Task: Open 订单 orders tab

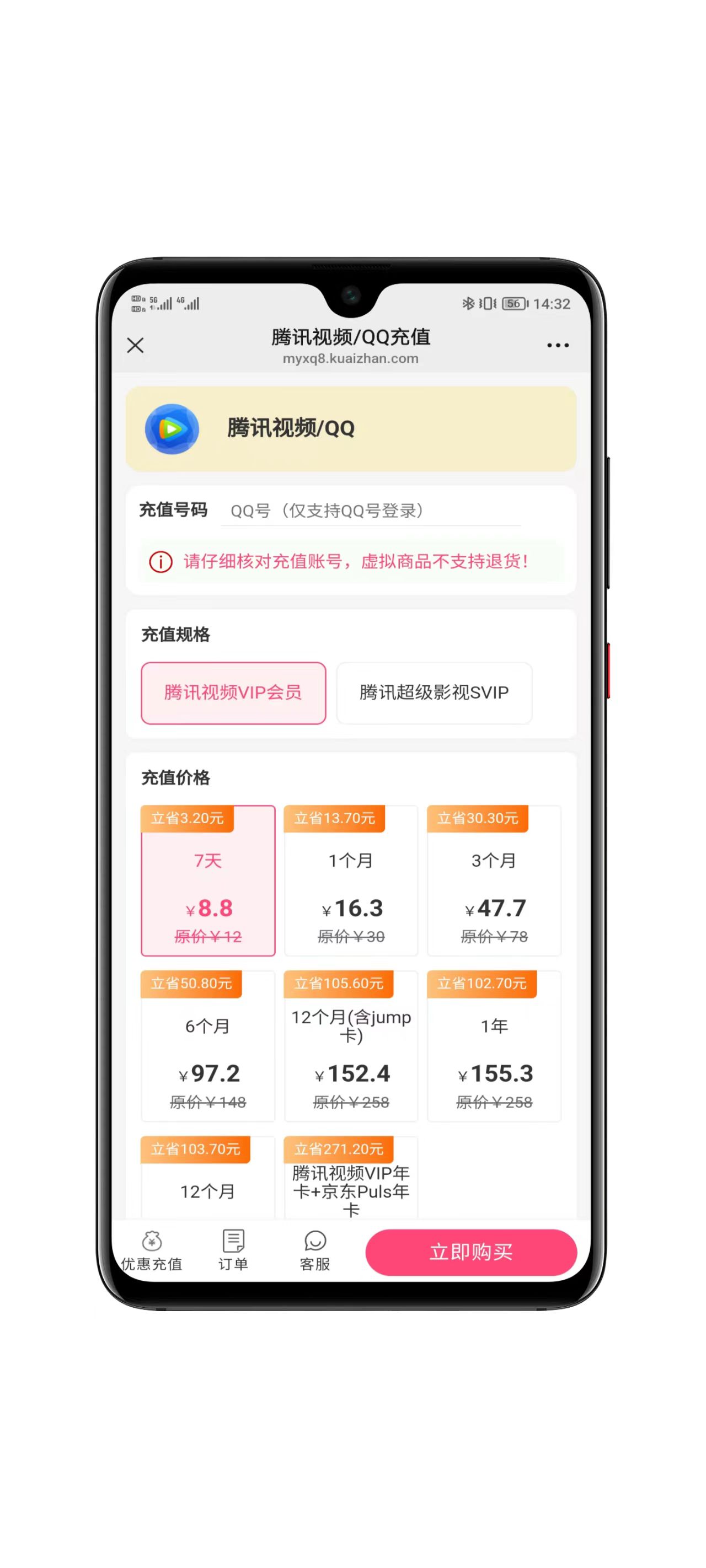Action: (233, 1251)
